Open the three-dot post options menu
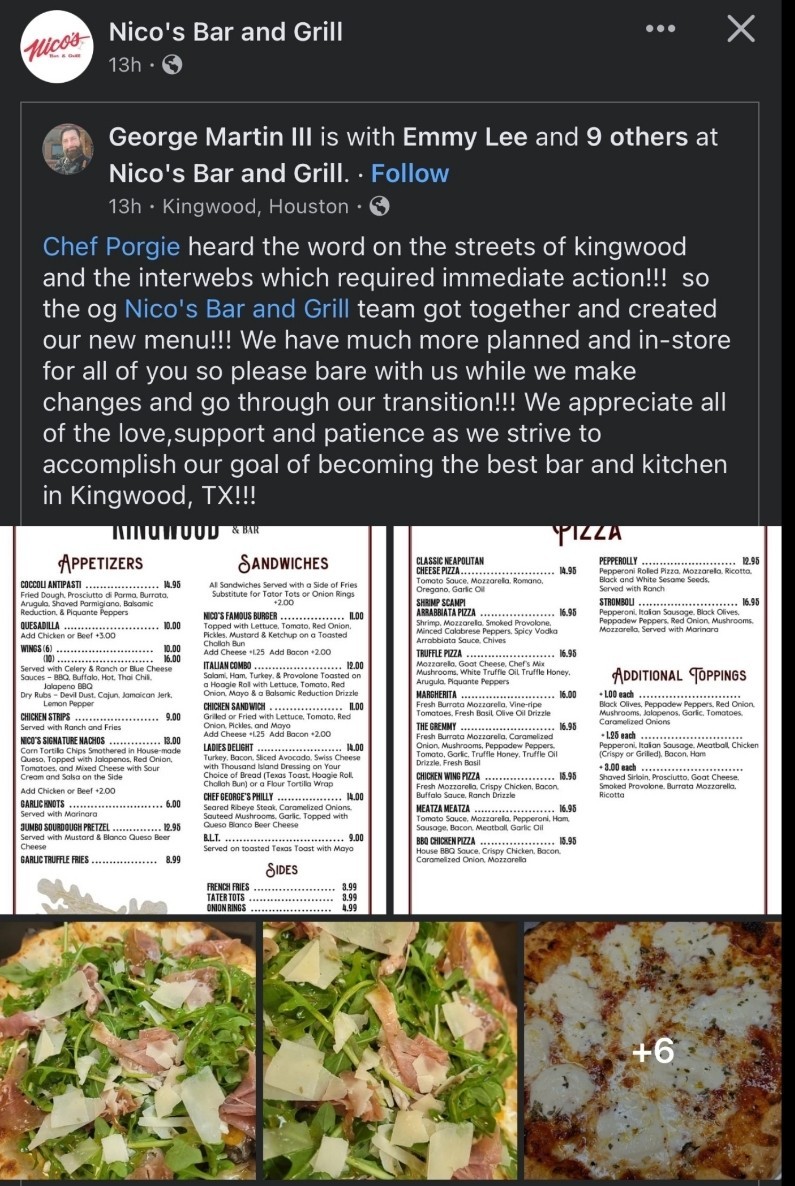 coord(659,28)
